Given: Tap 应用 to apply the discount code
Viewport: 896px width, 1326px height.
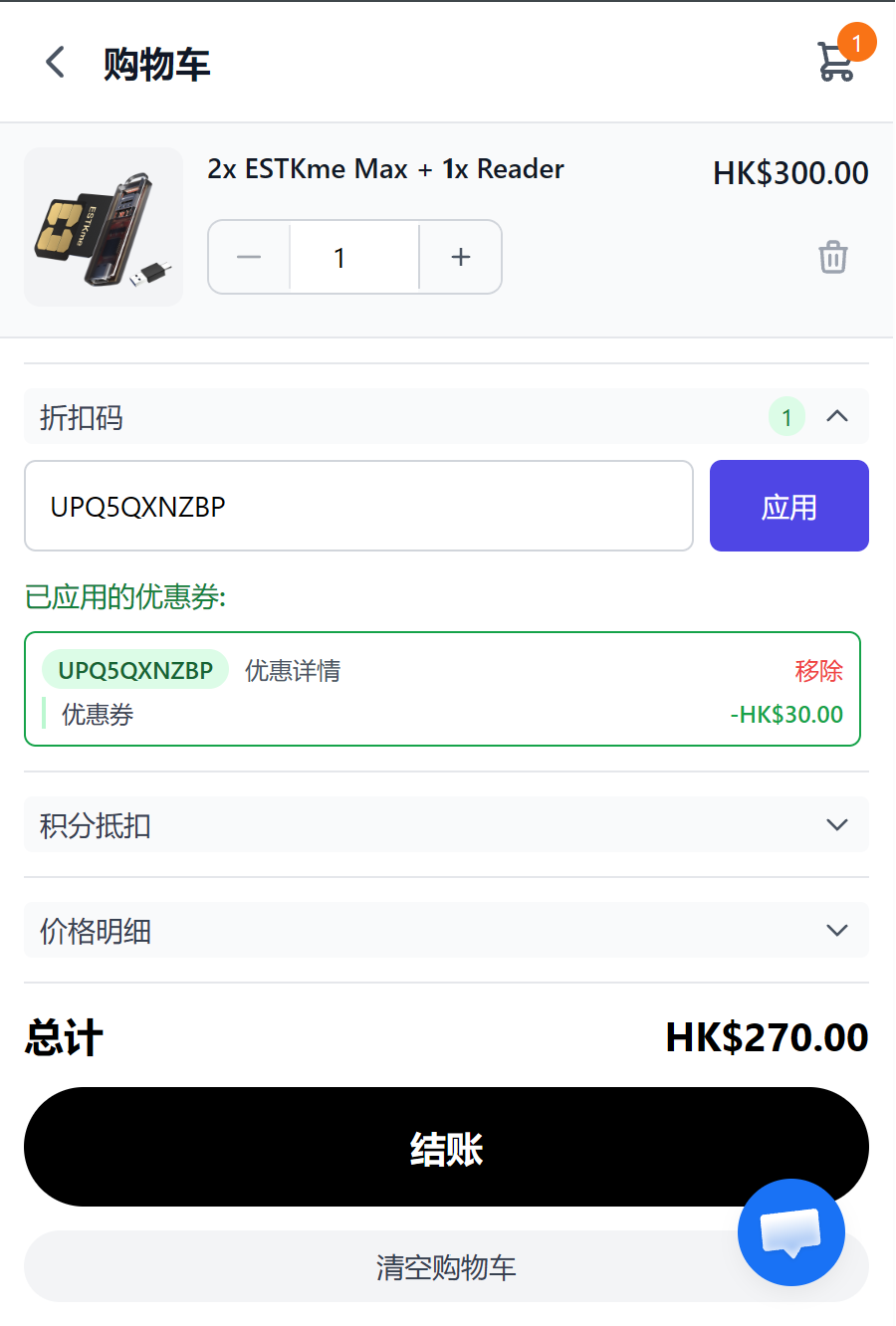Looking at the screenshot, I should (788, 506).
